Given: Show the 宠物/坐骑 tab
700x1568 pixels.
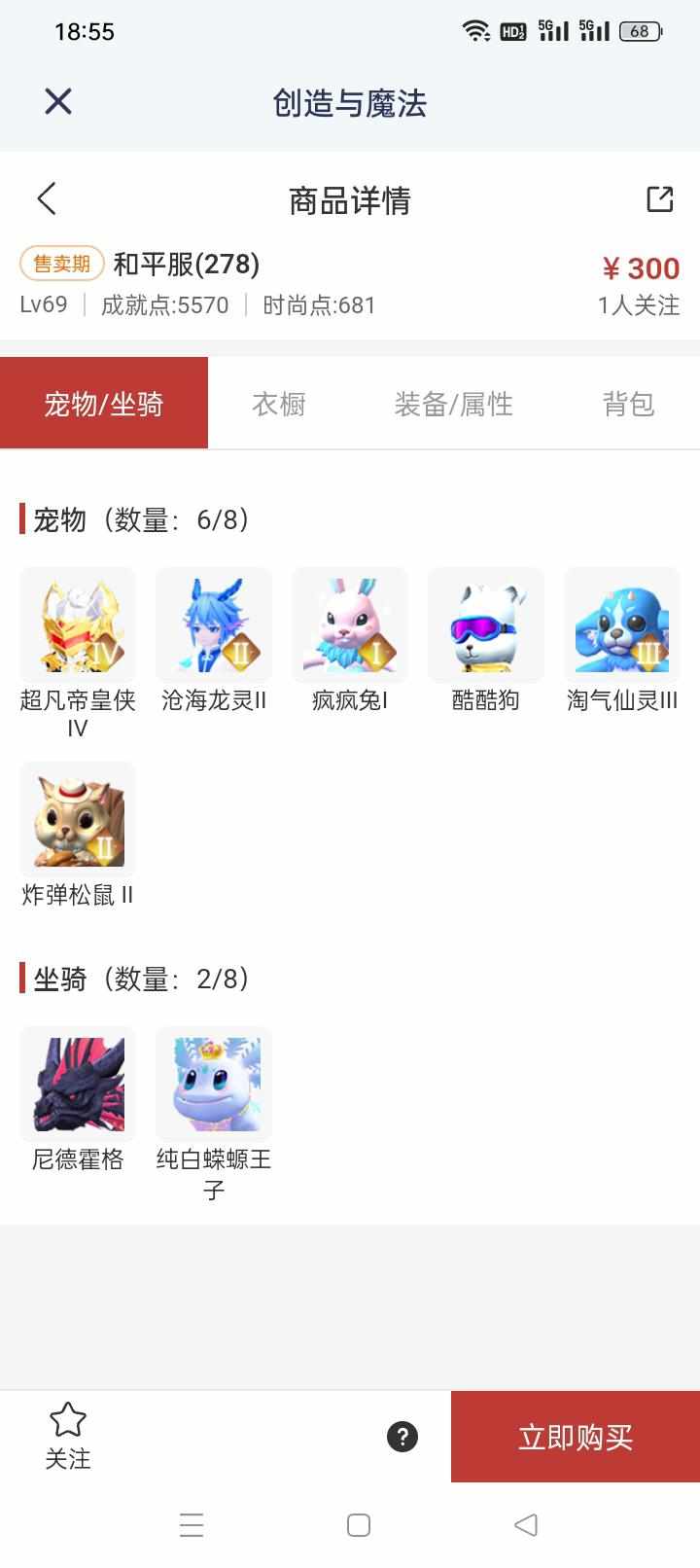Looking at the screenshot, I should point(104,404).
